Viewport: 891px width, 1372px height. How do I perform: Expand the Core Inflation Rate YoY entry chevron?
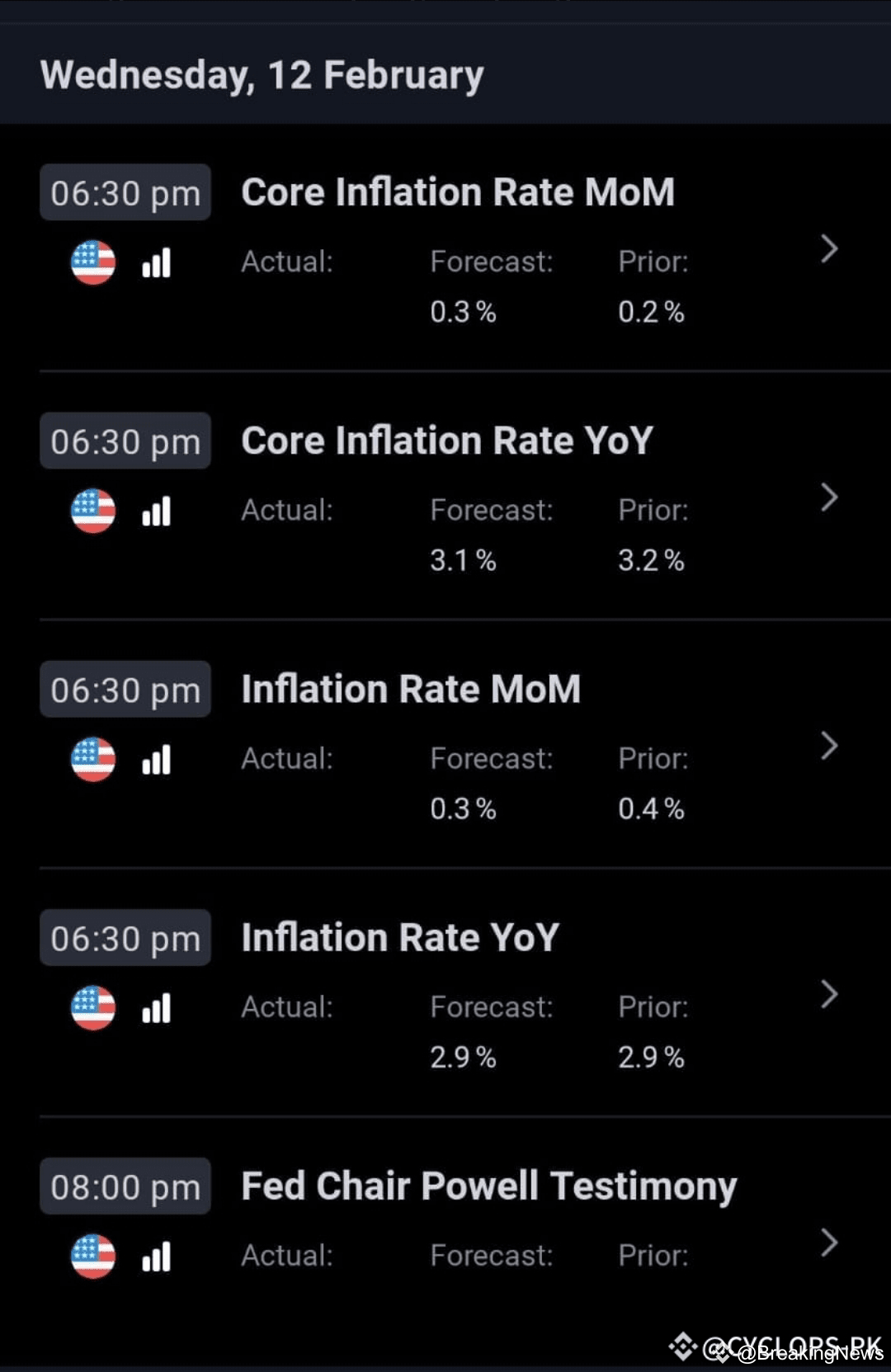828,498
